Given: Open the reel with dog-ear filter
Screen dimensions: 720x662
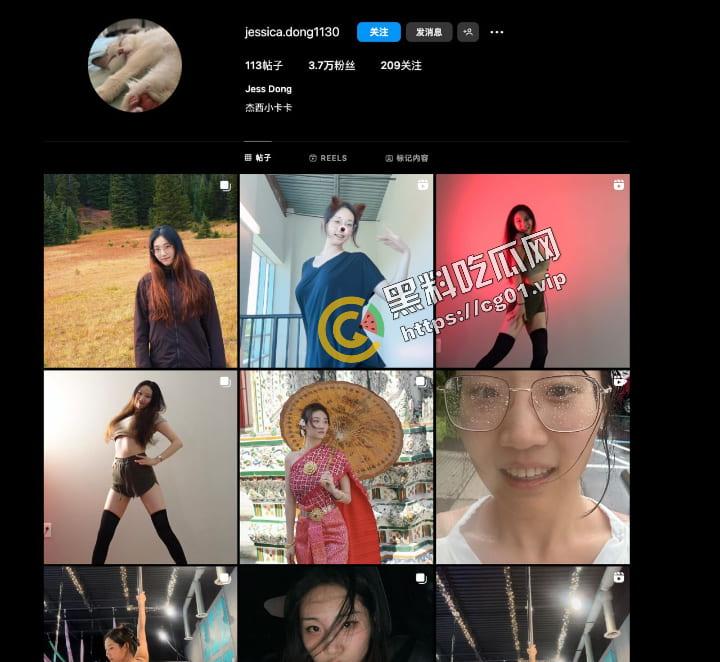Looking at the screenshot, I should coord(336,271).
